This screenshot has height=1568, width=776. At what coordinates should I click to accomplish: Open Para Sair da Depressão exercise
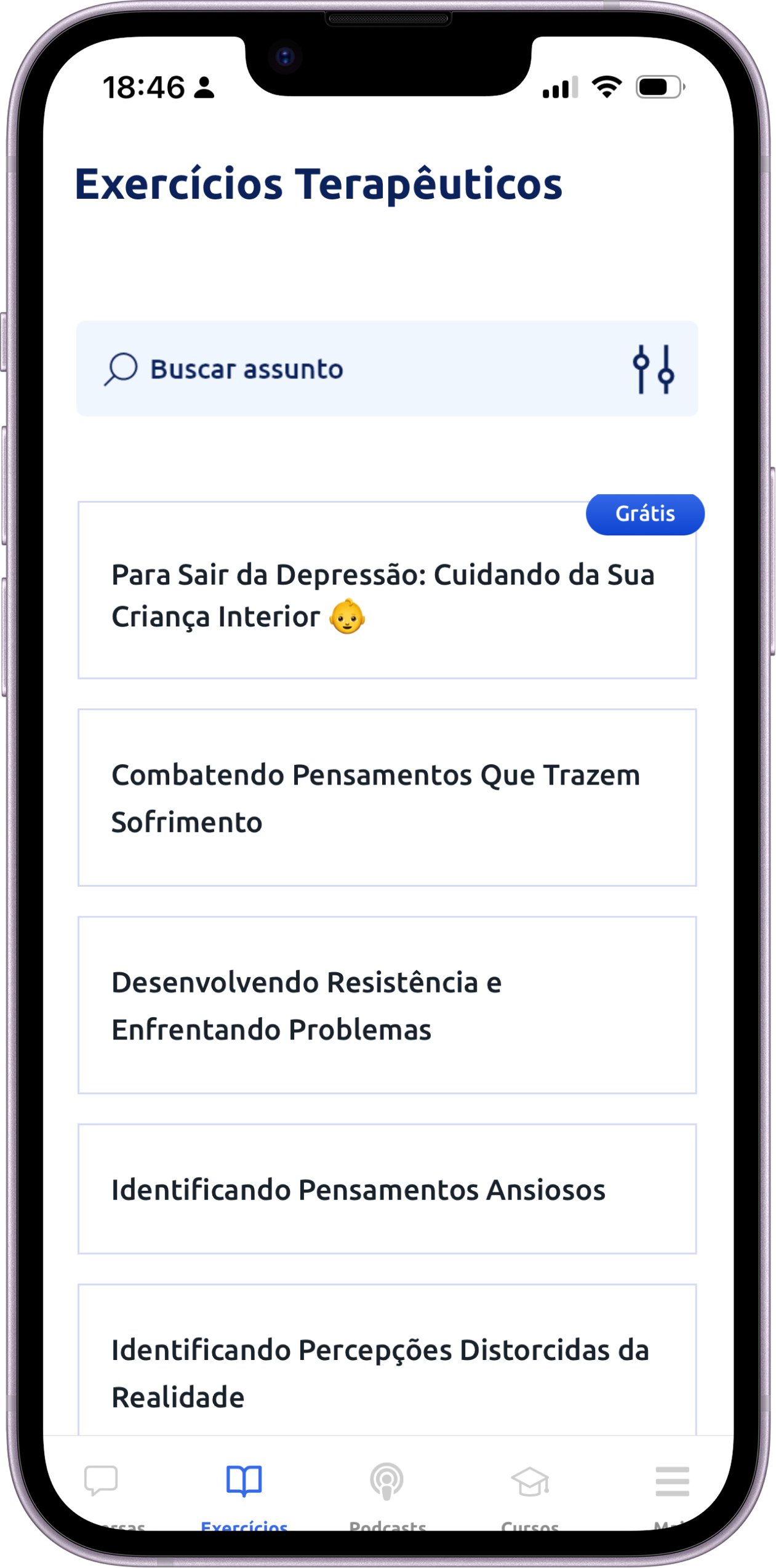[386, 594]
